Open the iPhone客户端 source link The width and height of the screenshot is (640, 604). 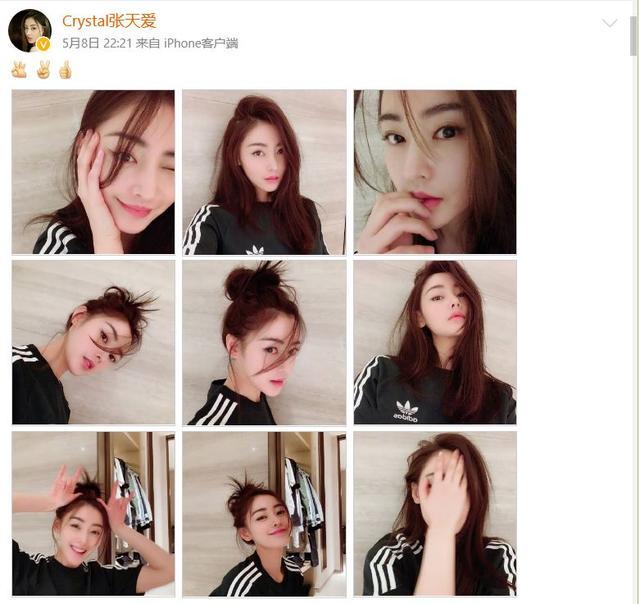pyautogui.click(x=200, y=43)
